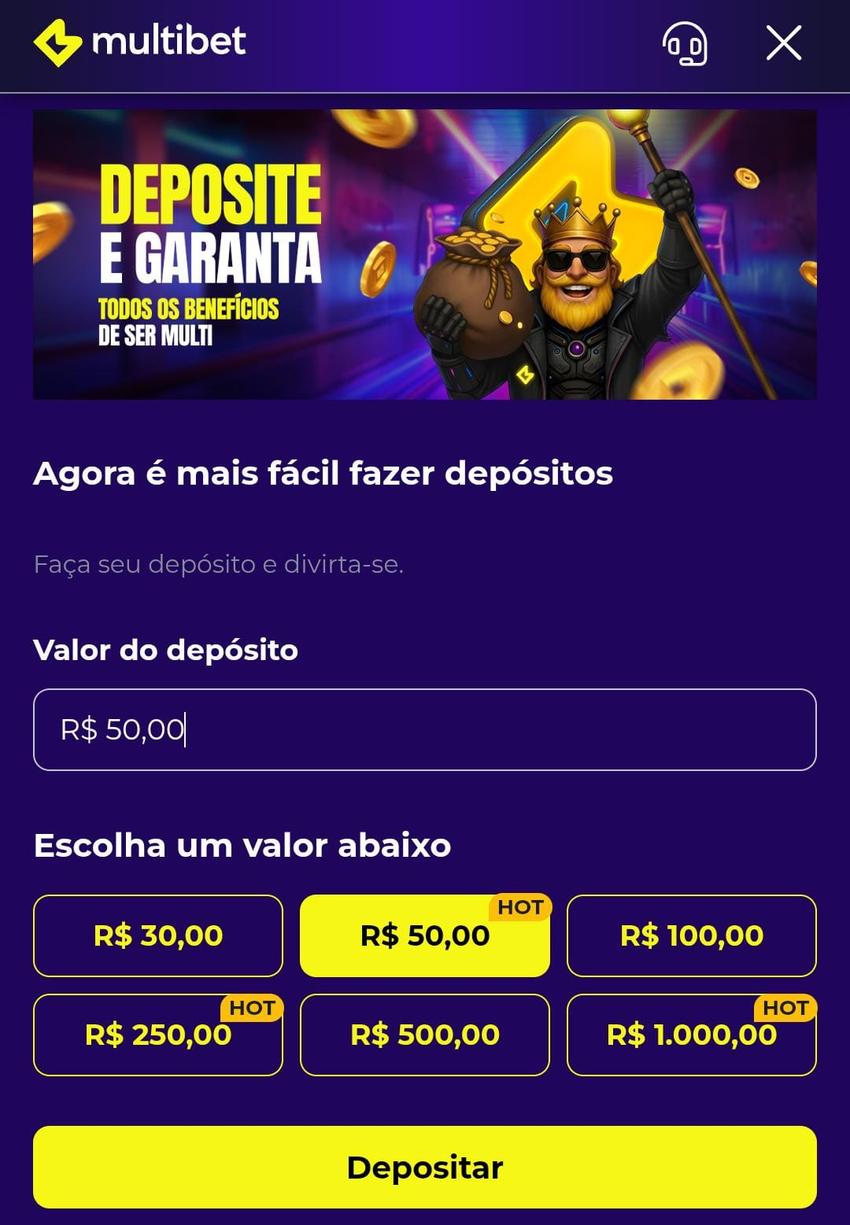
Task: Select the R$ 500,00 quick amount
Action: coord(424,1035)
